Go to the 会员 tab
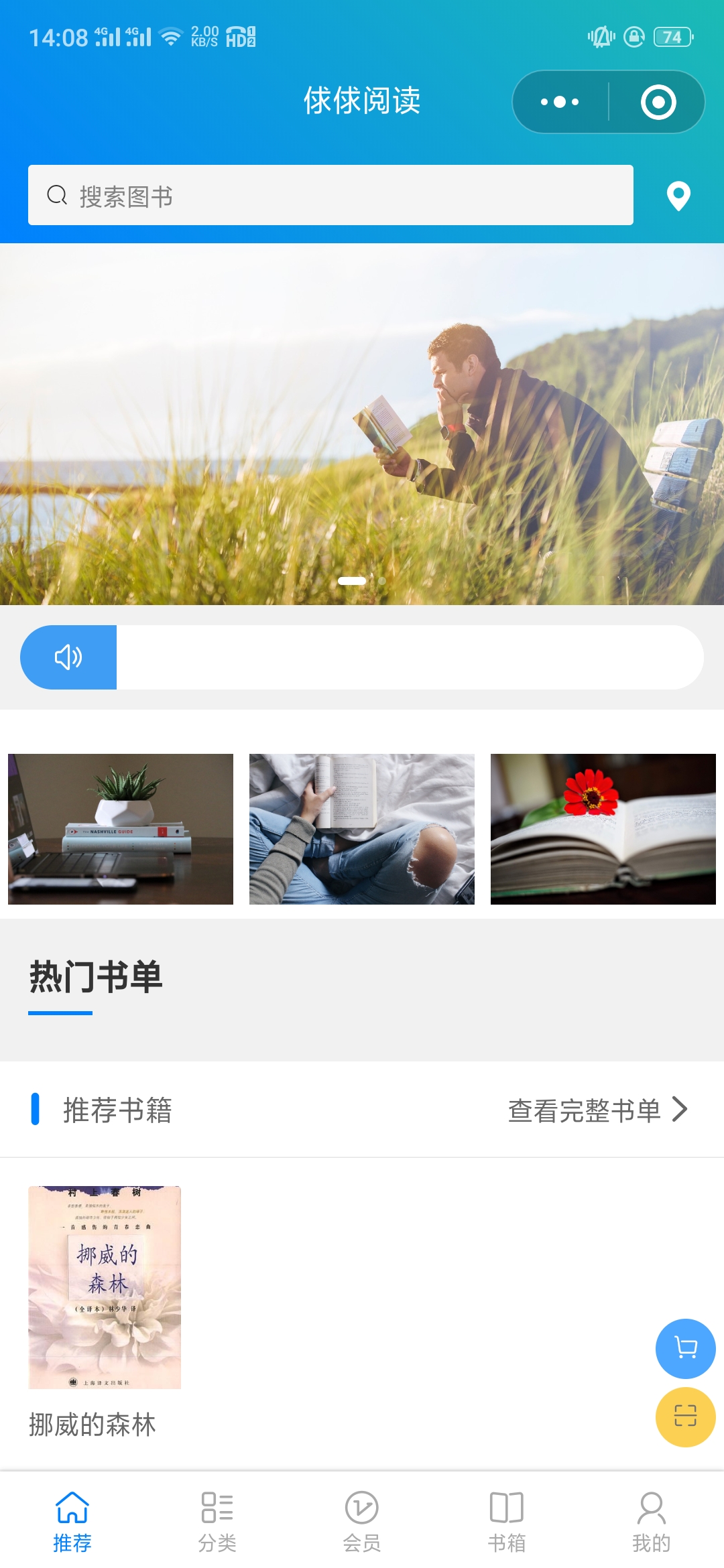This screenshot has width=724, height=1568. 362,1521
